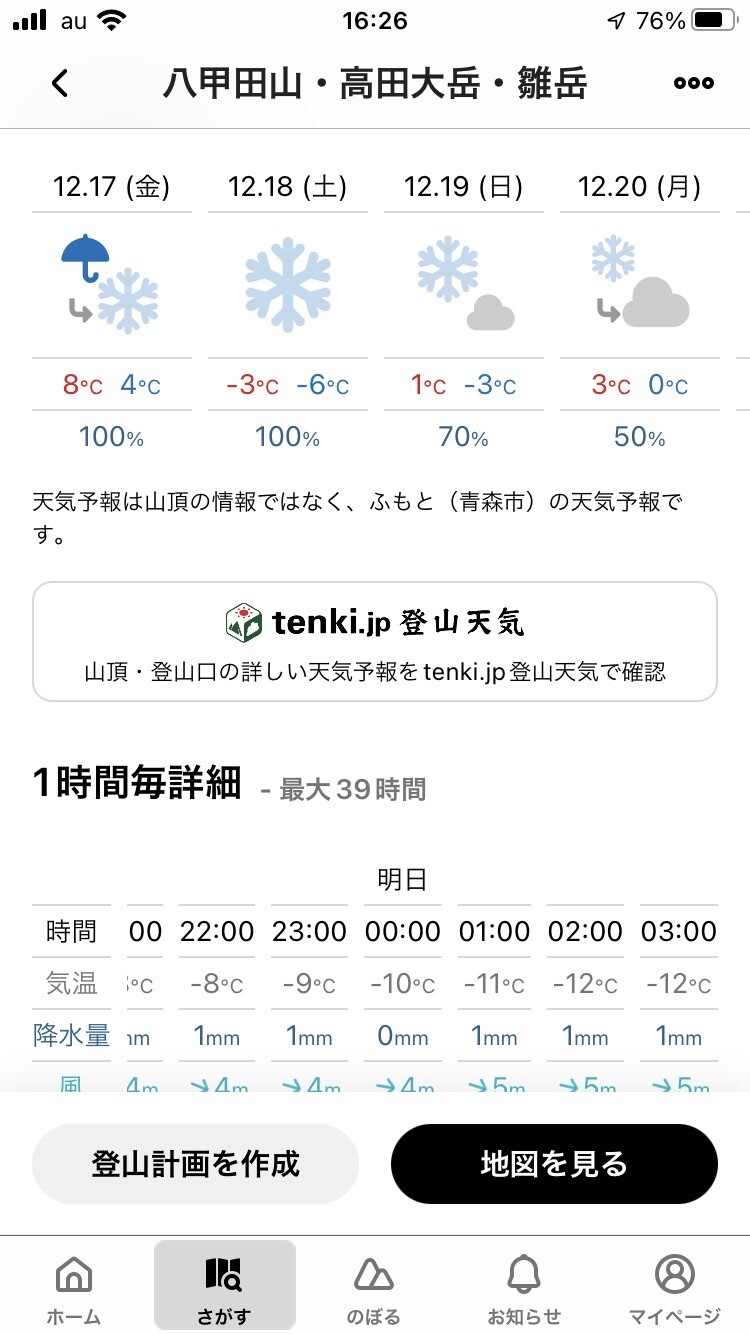This screenshot has height=1334, width=750.
Task: Tap the 登山計画を作成 button
Action: (195, 1164)
